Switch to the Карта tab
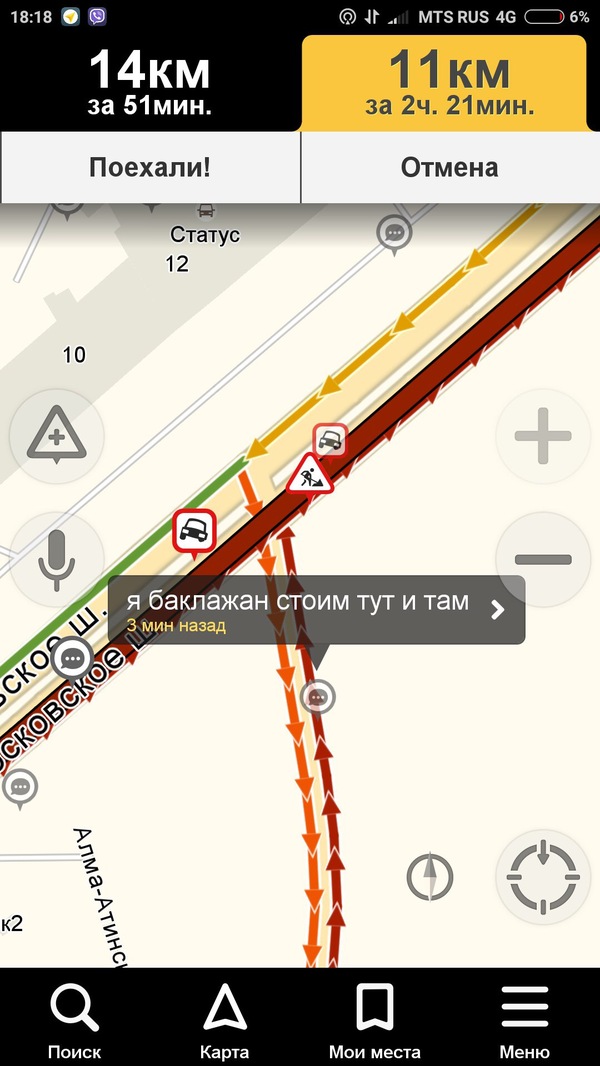The width and height of the screenshot is (600, 1066). [x=225, y=1018]
